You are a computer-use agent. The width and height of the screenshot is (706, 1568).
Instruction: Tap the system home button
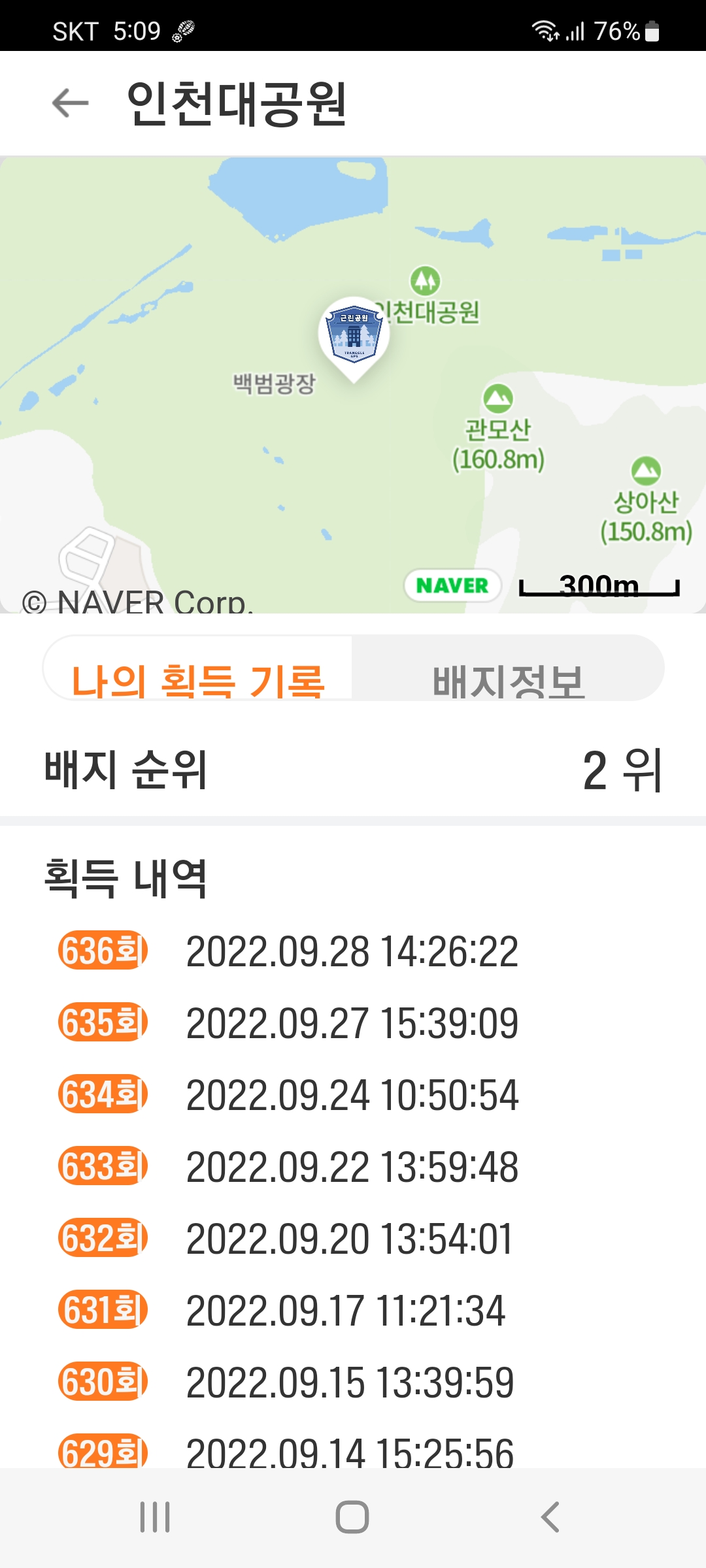click(352, 1517)
